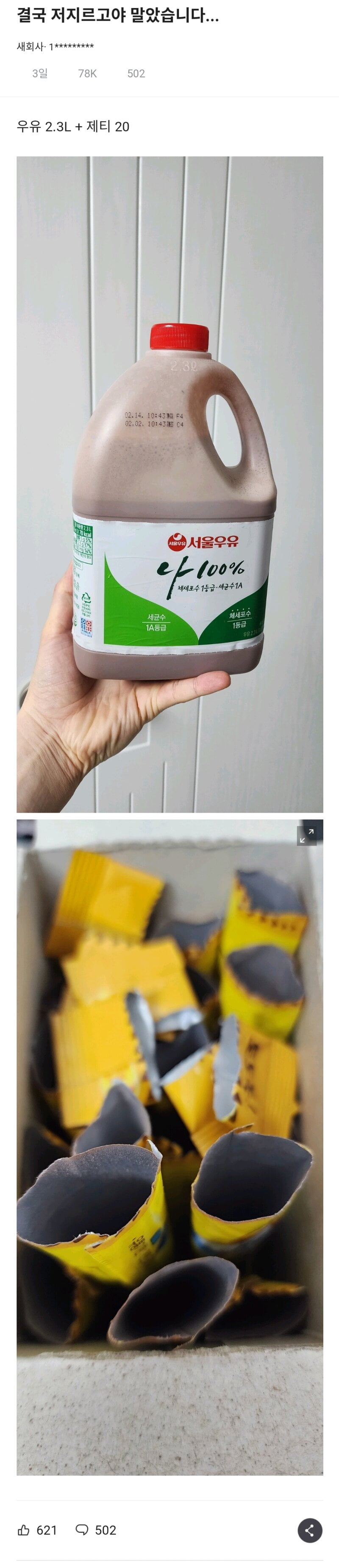The height and width of the screenshot is (1568, 339).
Task: Share this post
Action: [x=309, y=1530]
